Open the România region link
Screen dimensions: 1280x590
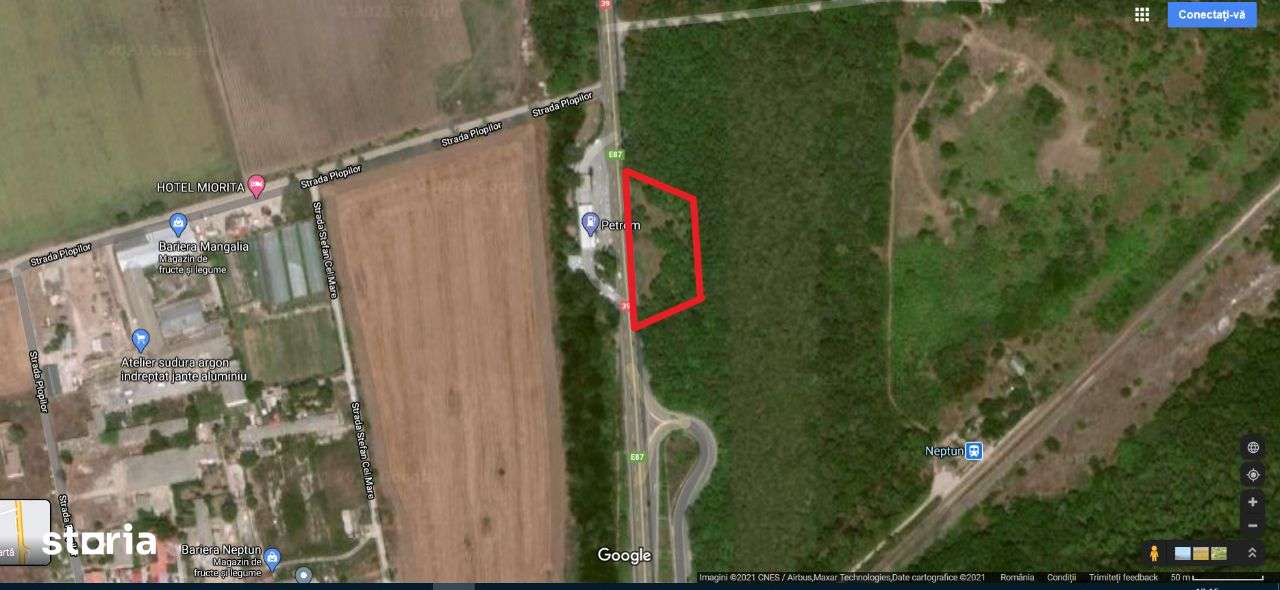click(x=1017, y=578)
